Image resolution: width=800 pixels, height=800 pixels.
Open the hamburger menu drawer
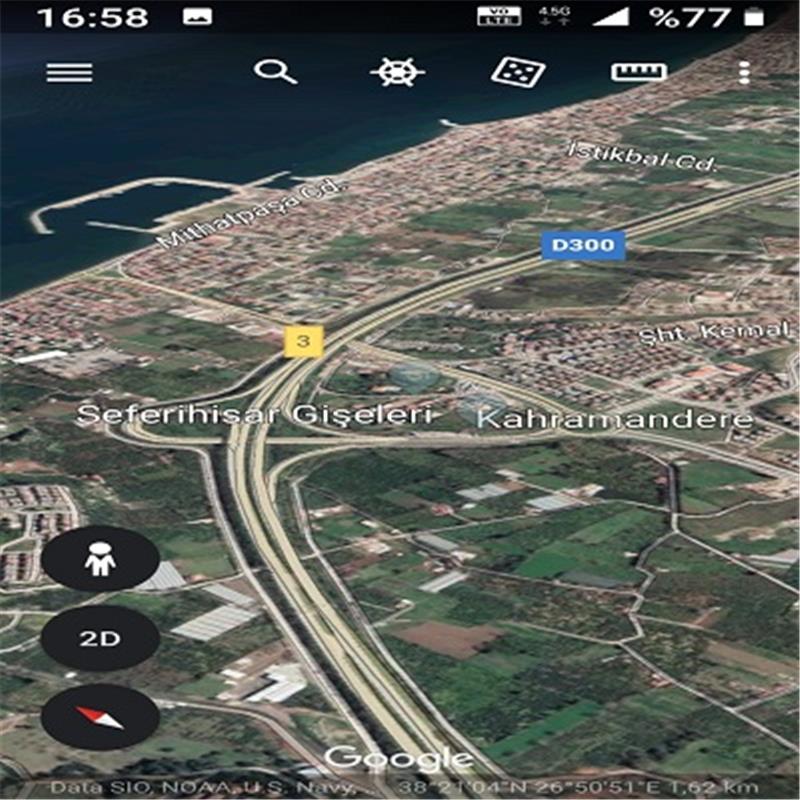69,72
